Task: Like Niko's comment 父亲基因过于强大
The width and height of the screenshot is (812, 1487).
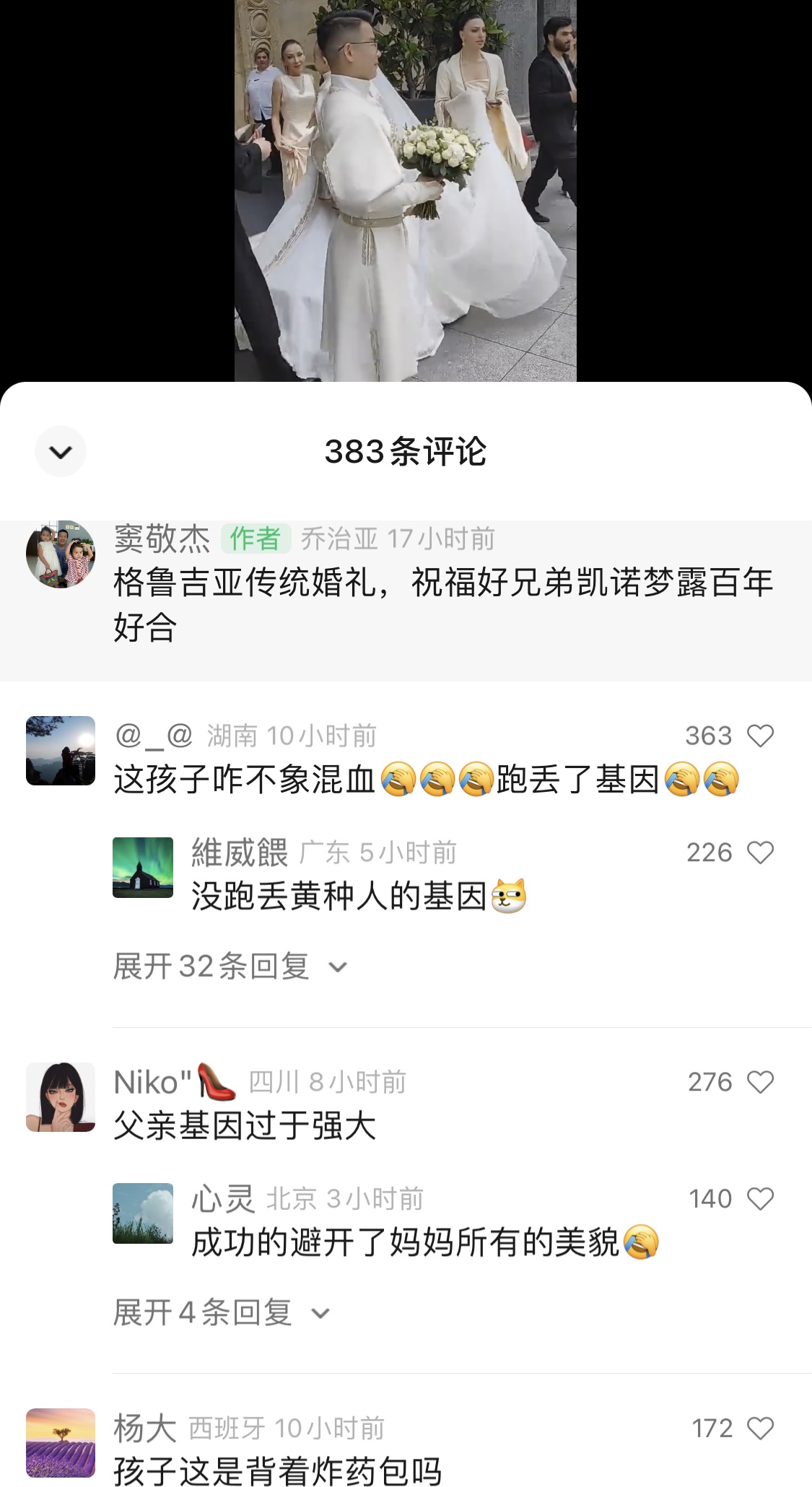Action: tap(760, 1082)
